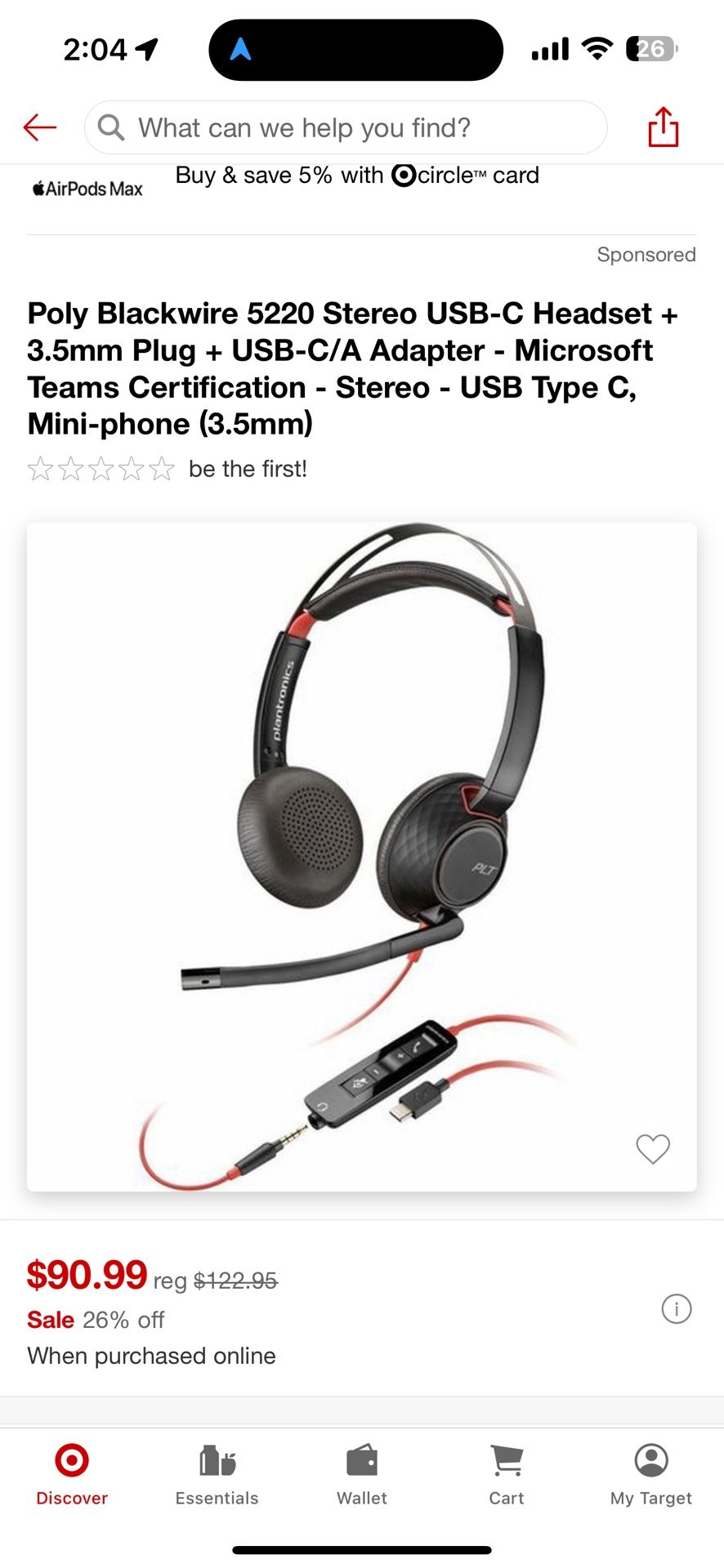Share this headset product page
The width and height of the screenshot is (724, 1568).
[x=663, y=127]
